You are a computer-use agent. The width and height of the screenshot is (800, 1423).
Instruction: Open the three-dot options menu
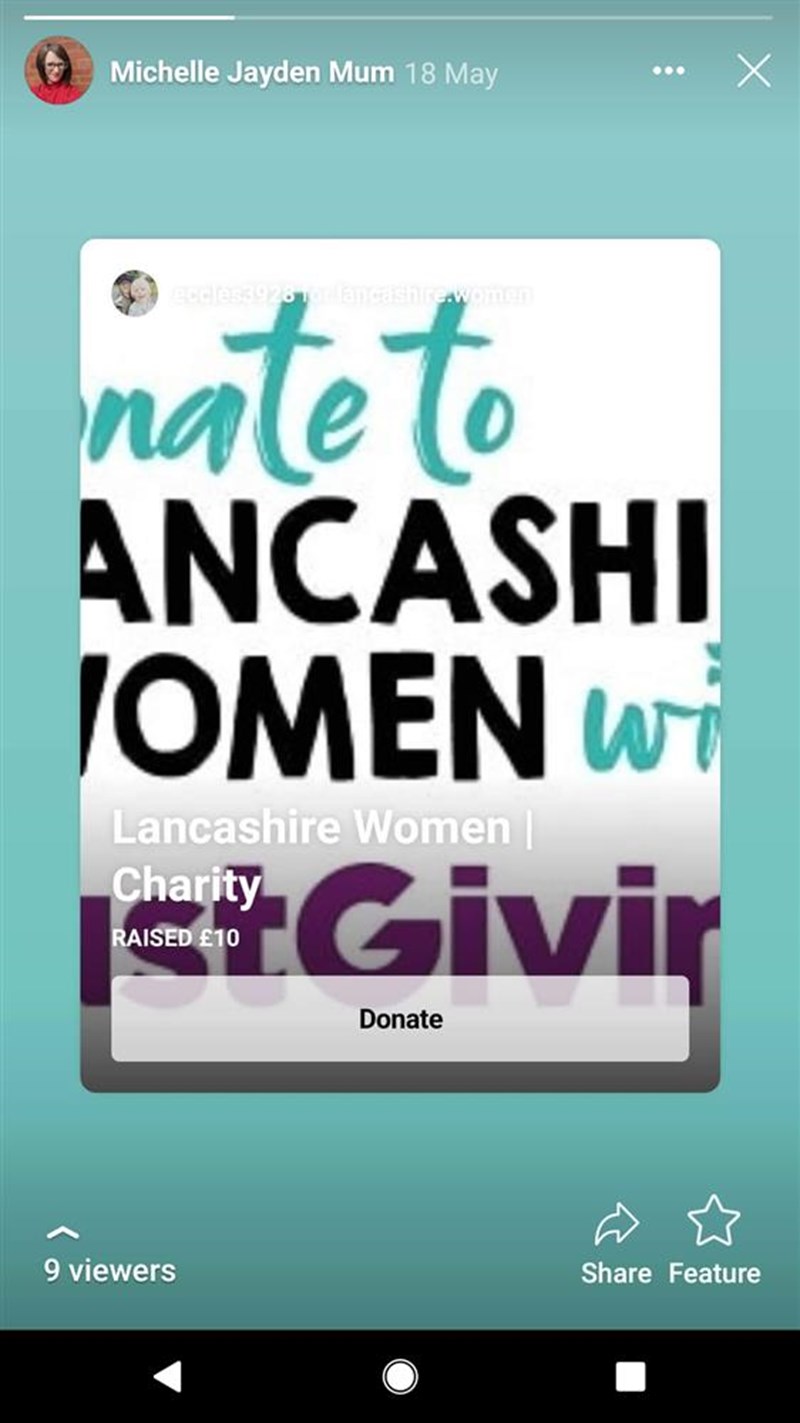[x=668, y=71]
